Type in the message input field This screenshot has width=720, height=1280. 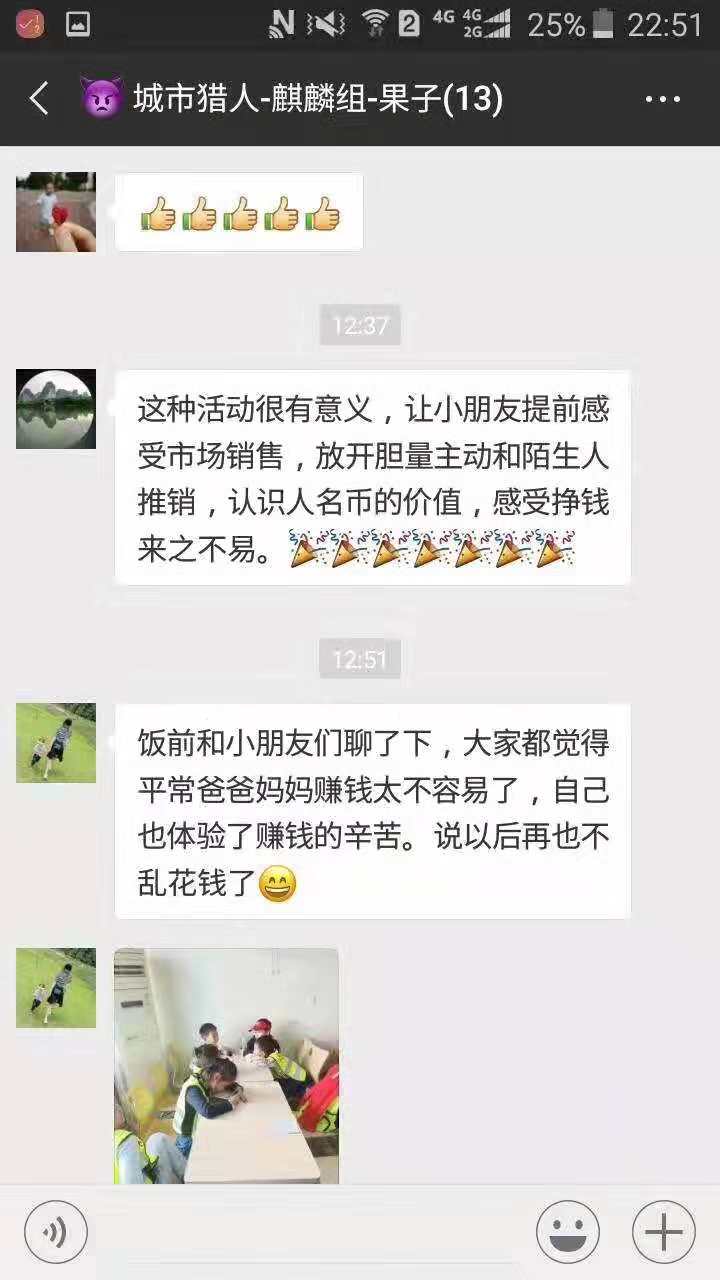[x=310, y=1231]
